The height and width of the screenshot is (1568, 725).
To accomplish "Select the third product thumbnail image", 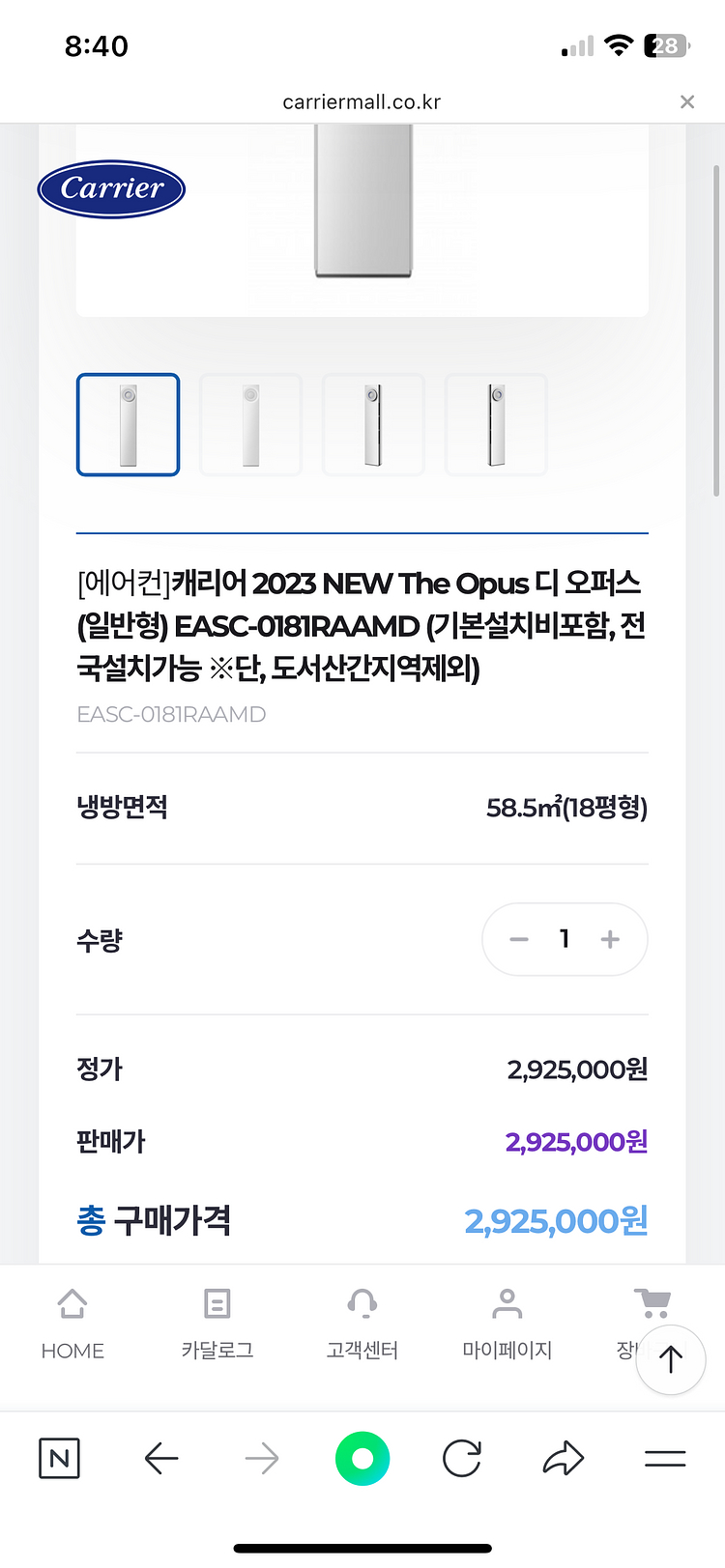I will tap(373, 425).
